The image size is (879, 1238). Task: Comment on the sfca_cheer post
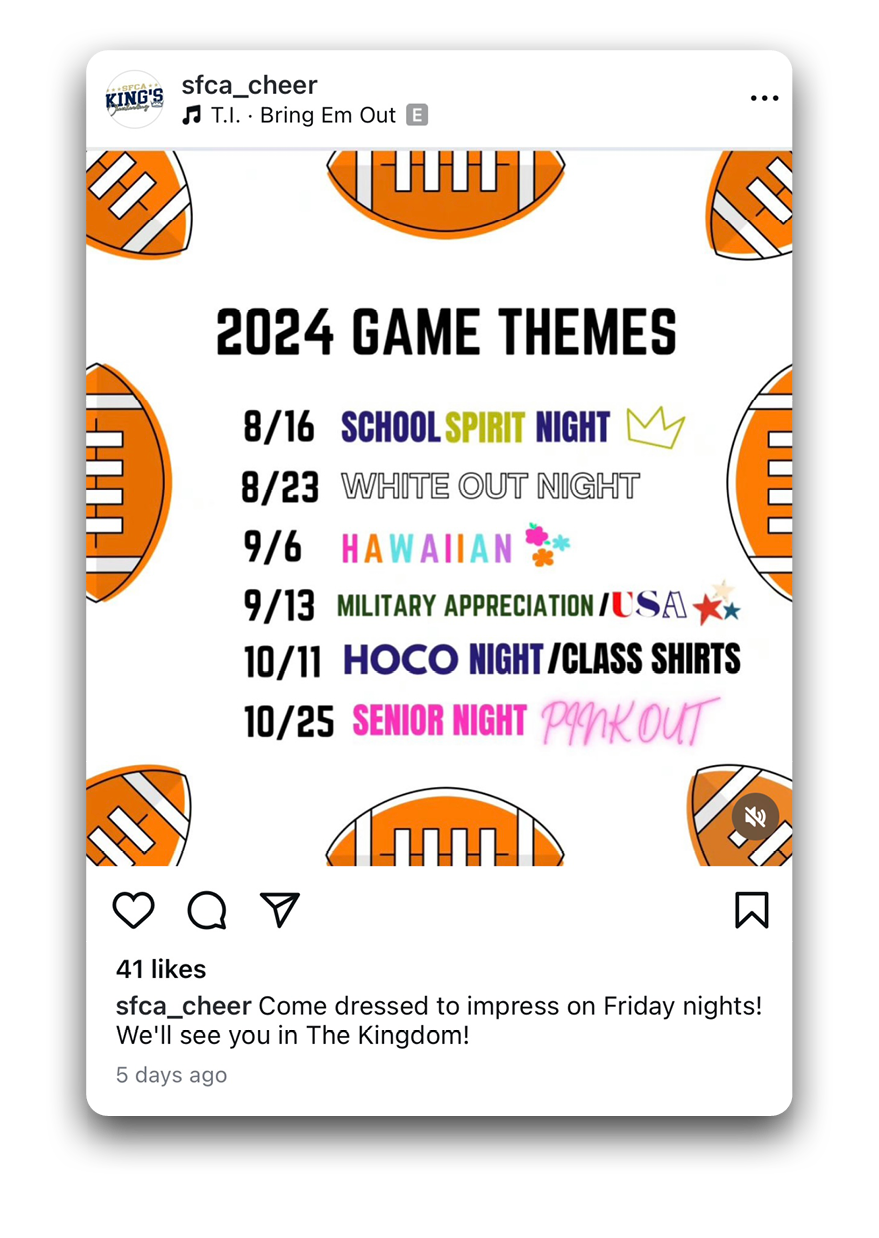click(207, 910)
